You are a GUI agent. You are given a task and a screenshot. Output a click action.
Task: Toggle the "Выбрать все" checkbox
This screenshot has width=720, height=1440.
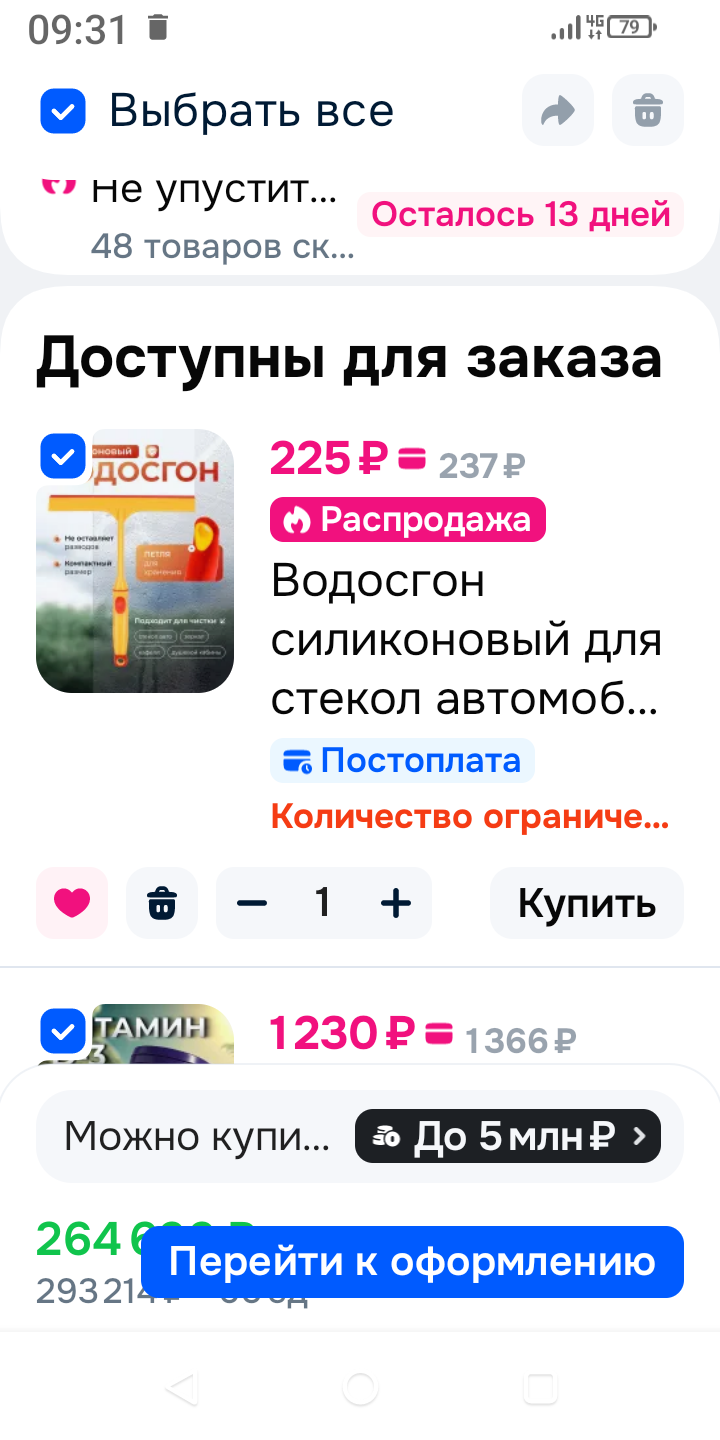63,111
